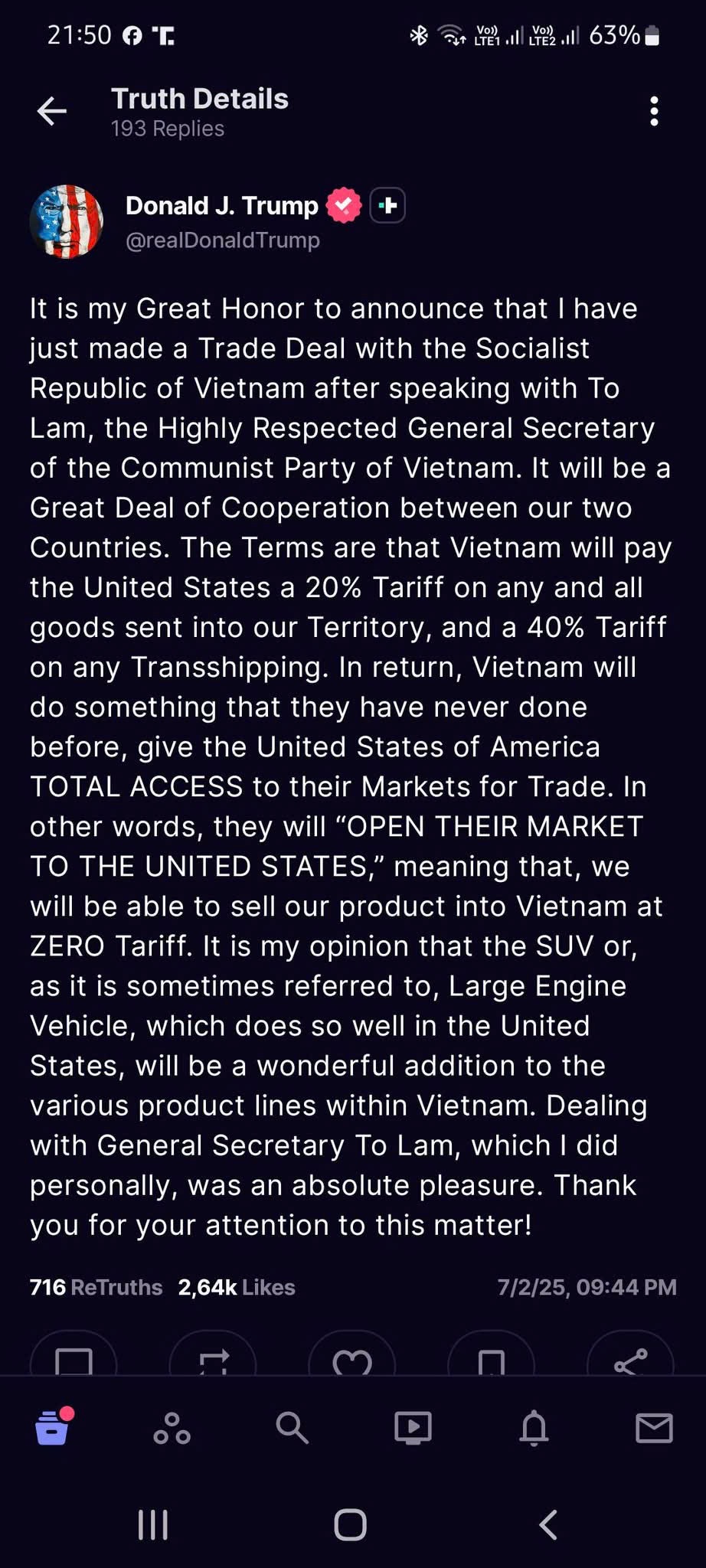Switch to the groups tab

coord(172,1428)
